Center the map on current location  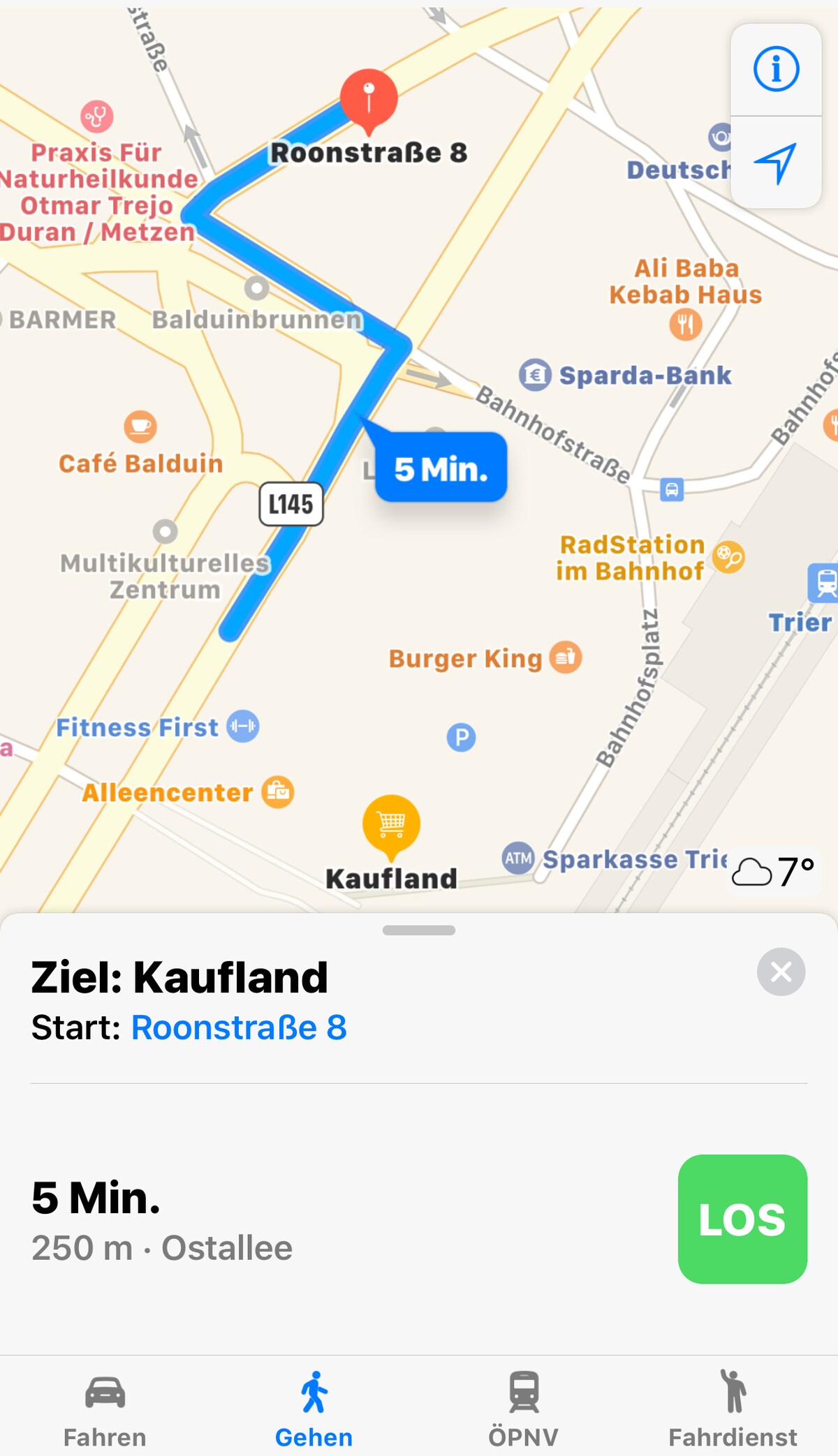(776, 163)
